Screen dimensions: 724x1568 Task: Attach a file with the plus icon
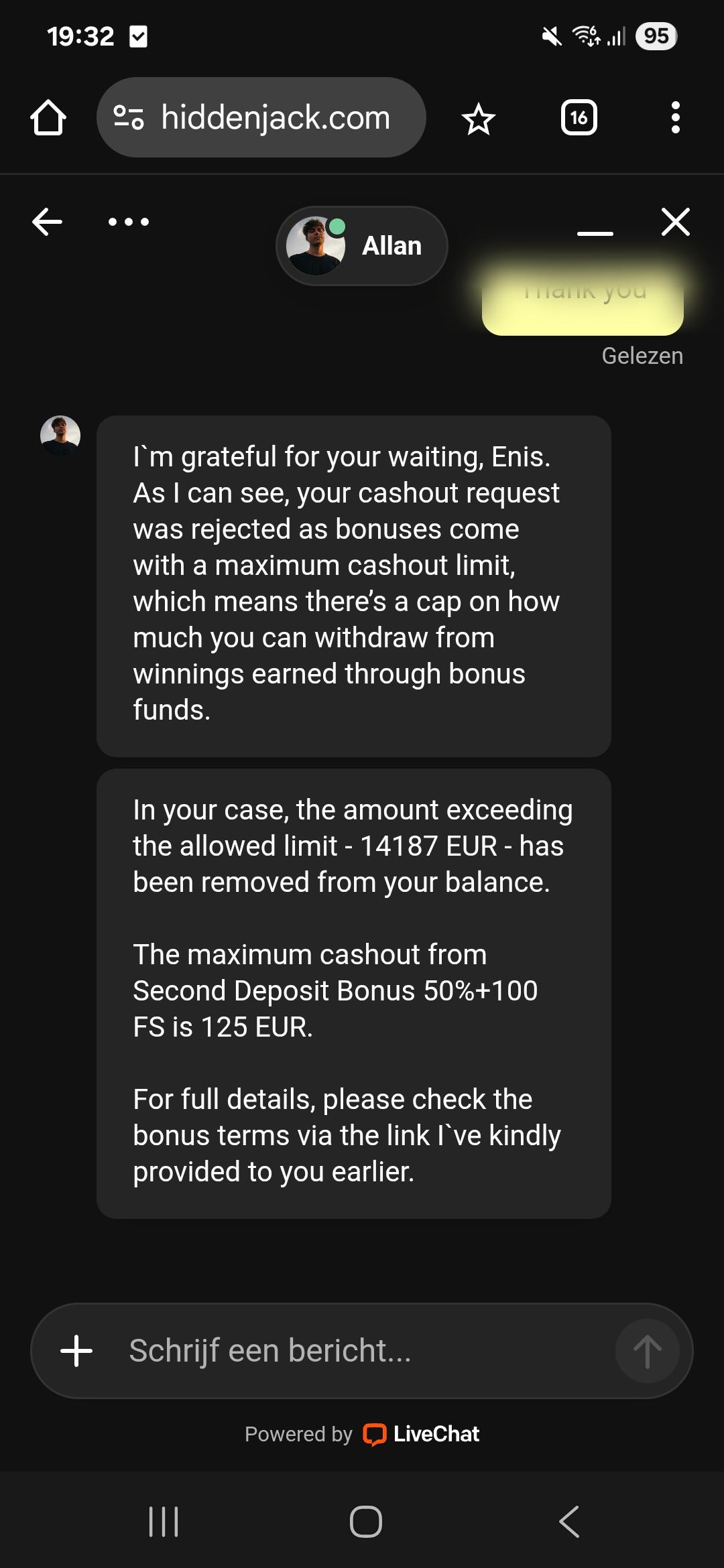(76, 1351)
